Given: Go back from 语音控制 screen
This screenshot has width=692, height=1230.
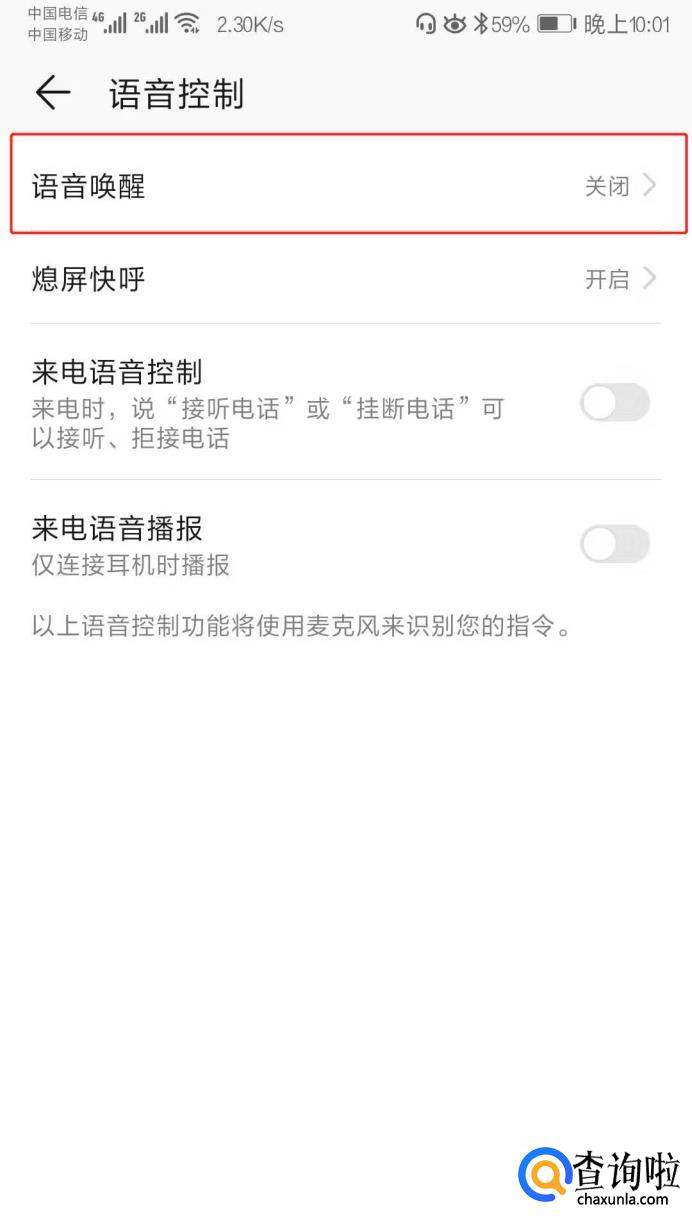Looking at the screenshot, I should (x=52, y=94).
